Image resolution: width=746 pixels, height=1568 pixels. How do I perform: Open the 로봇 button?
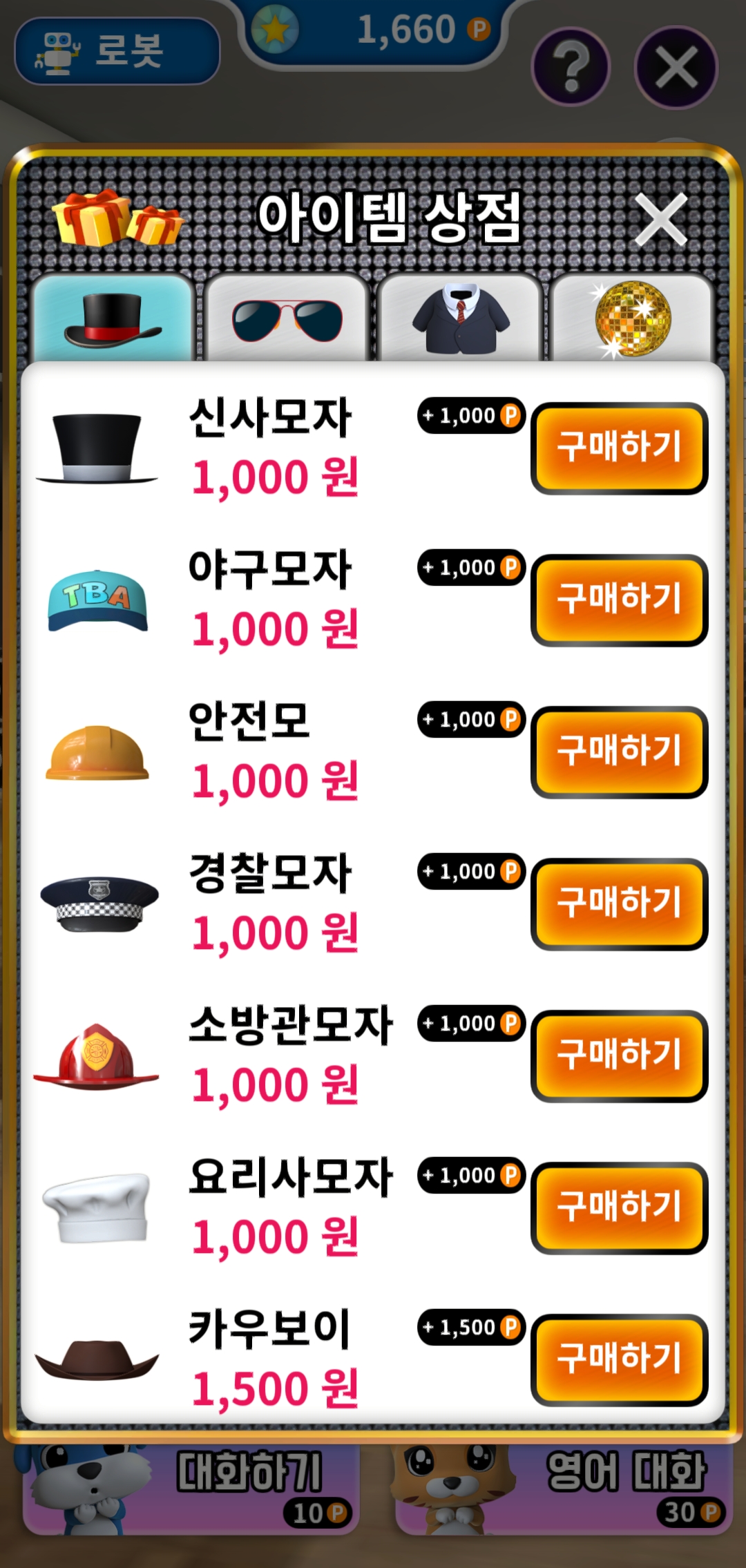click(117, 52)
